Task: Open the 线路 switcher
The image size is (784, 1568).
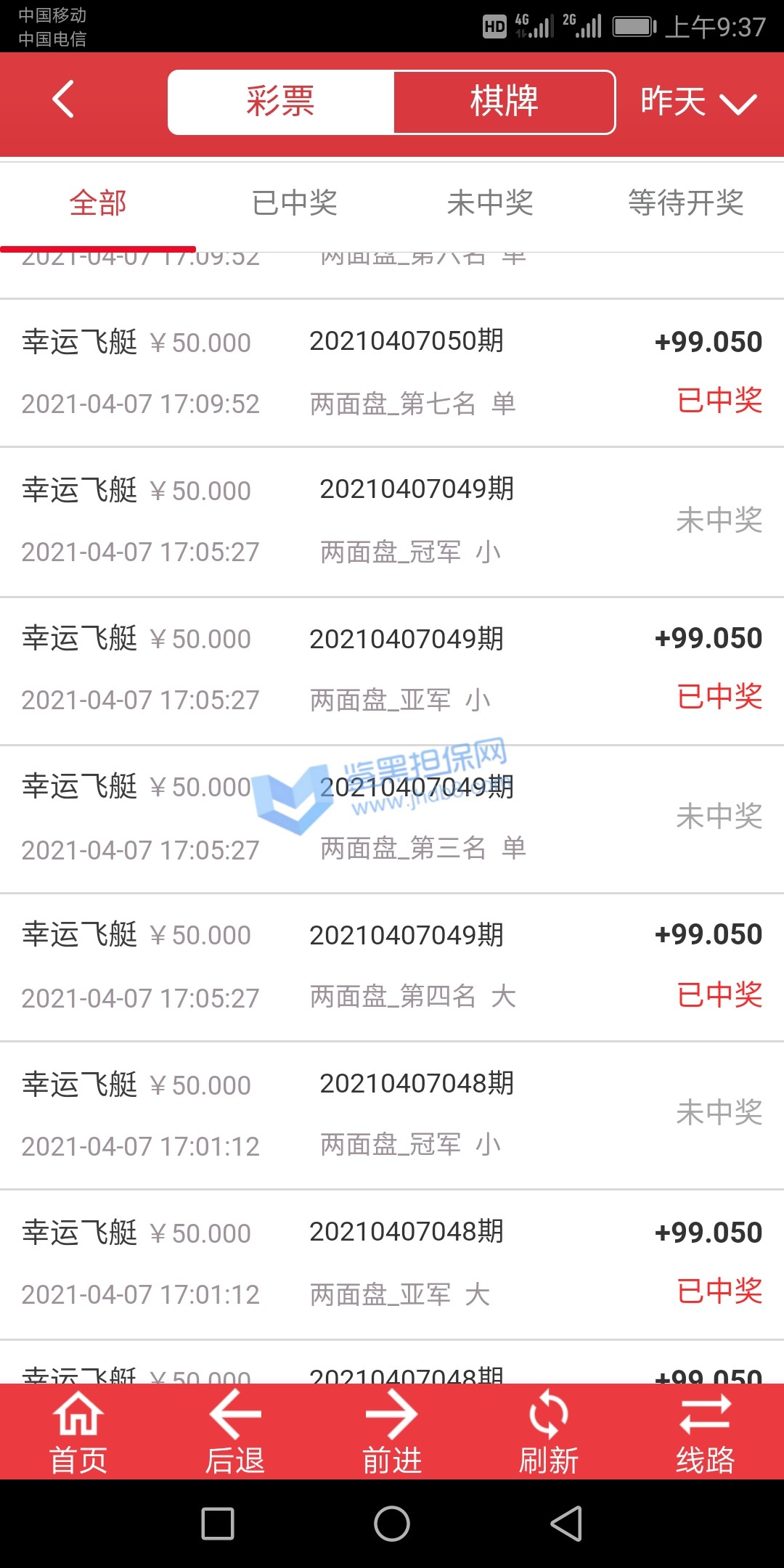Action: [x=706, y=1432]
